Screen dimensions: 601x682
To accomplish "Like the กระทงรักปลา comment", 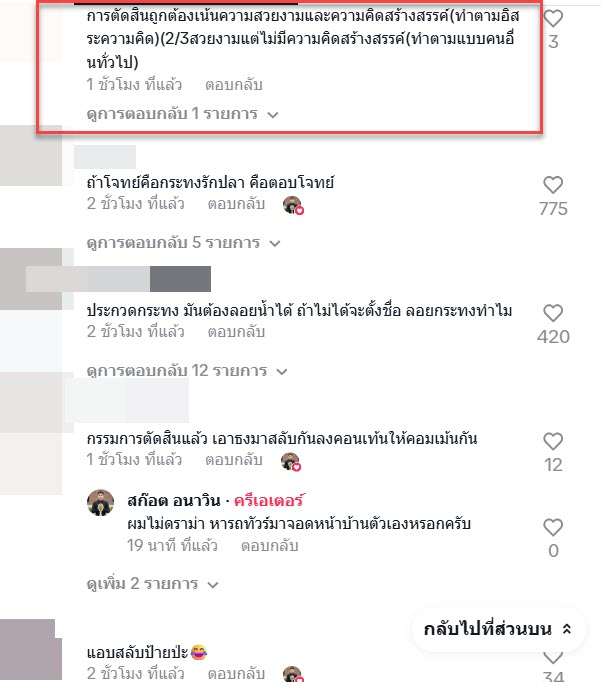I will [x=553, y=185].
